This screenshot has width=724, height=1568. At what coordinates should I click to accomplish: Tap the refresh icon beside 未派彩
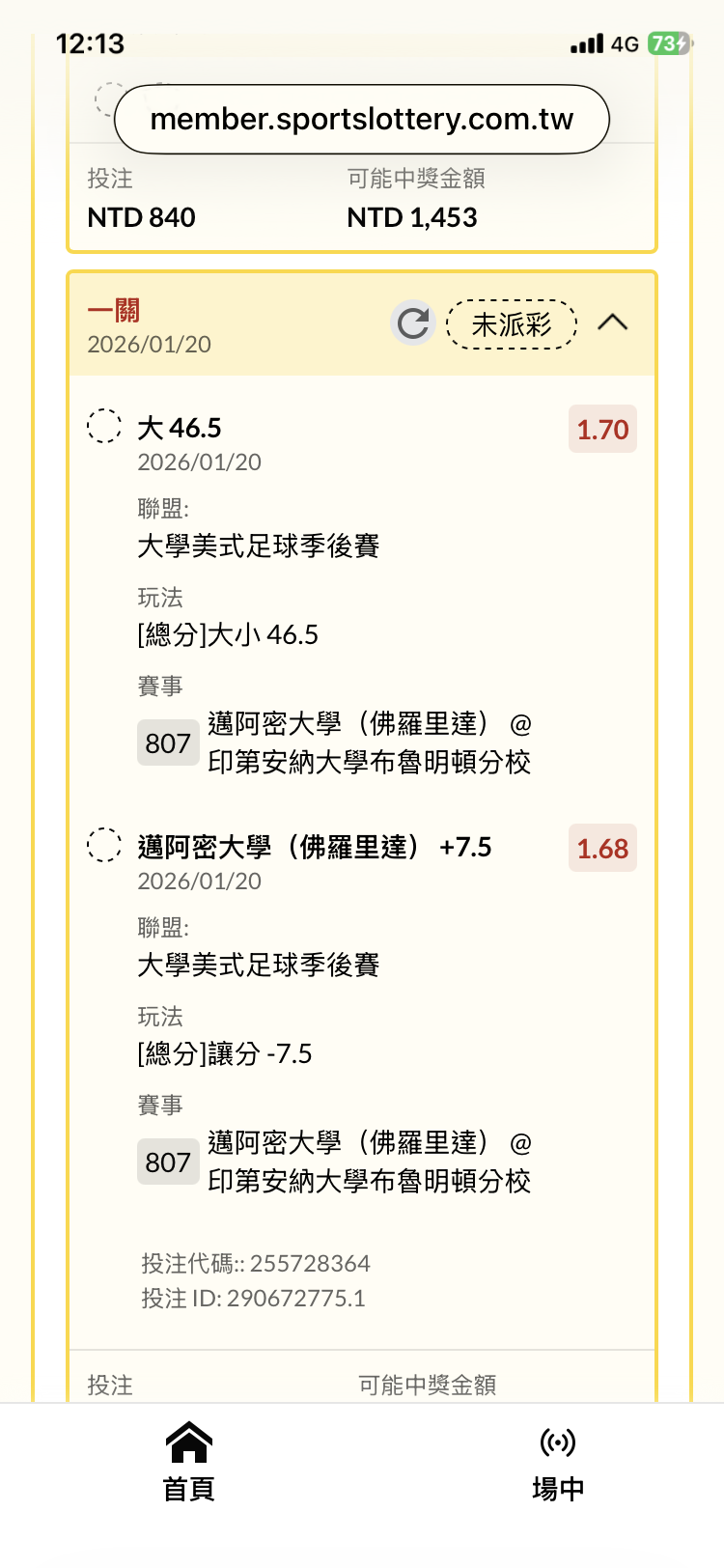tap(413, 323)
